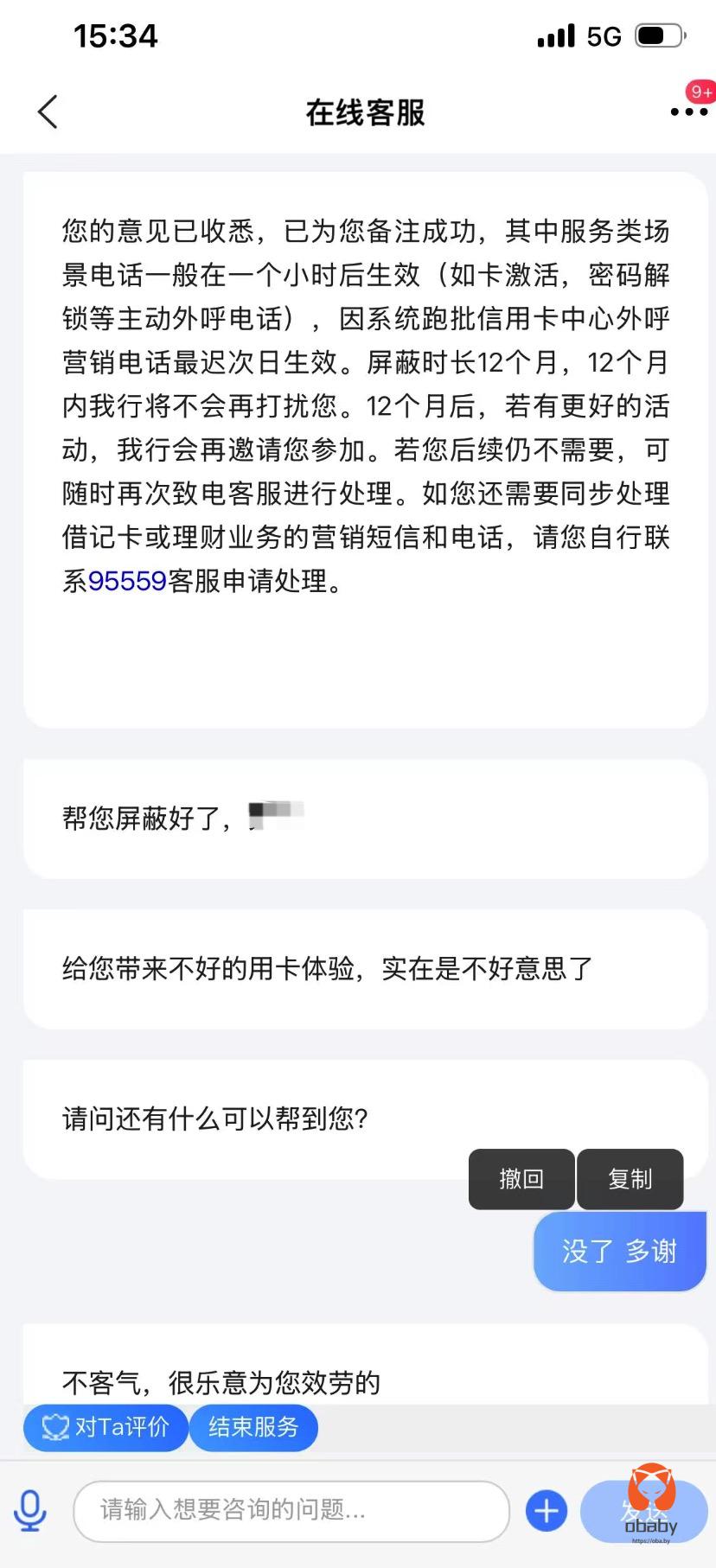
Task: Focus the 请输入想要咨询的问题 input box
Action: point(291,1511)
